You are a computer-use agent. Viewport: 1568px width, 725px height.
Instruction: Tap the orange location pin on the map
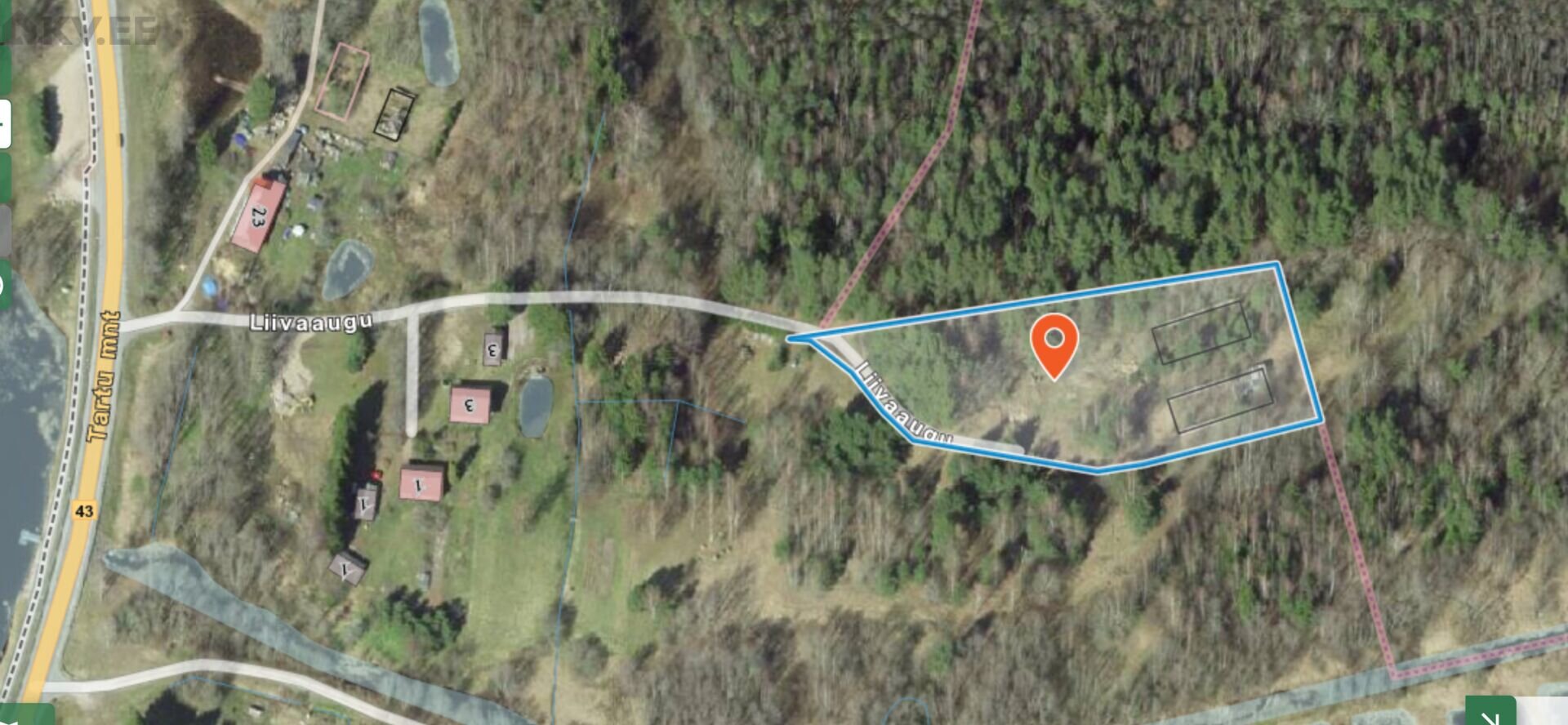(x=1054, y=340)
